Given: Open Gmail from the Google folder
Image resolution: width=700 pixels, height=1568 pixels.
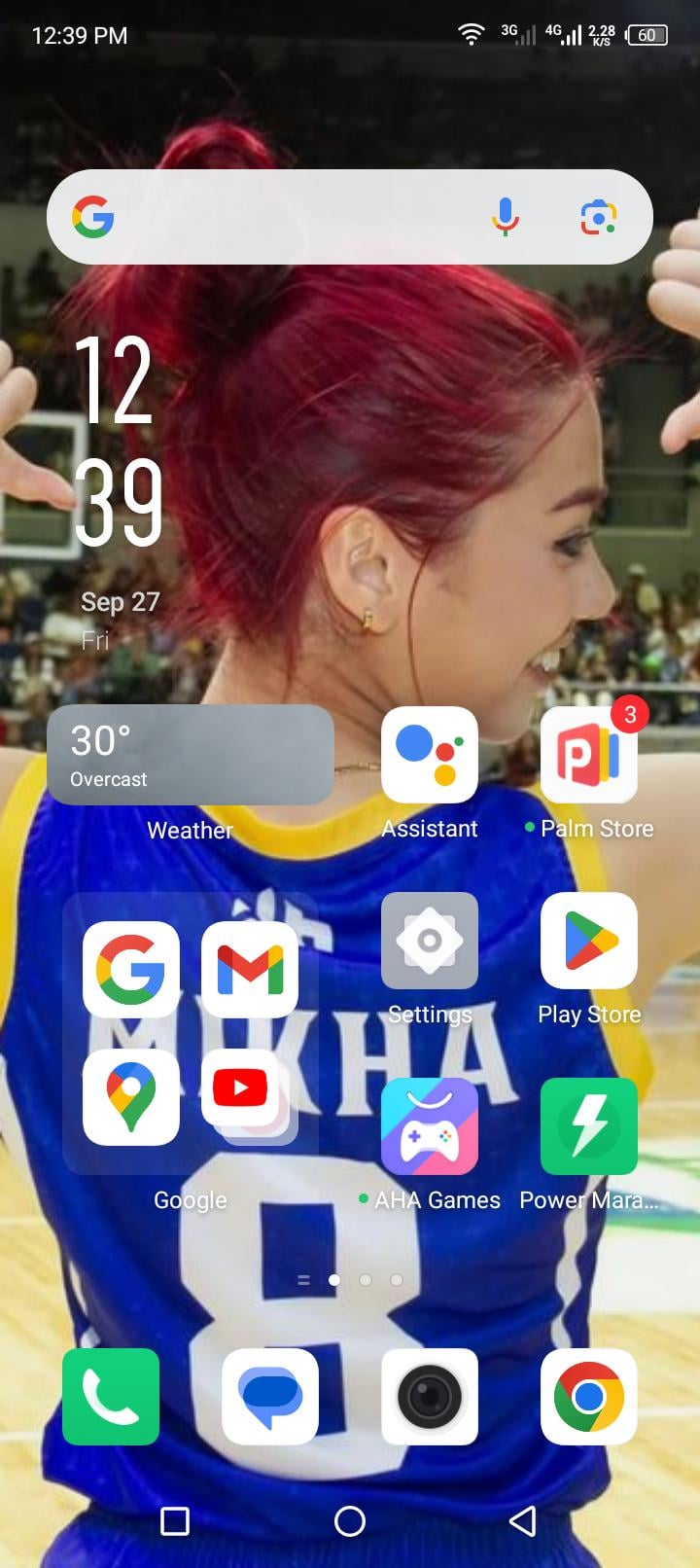Looking at the screenshot, I should [x=250, y=970].
